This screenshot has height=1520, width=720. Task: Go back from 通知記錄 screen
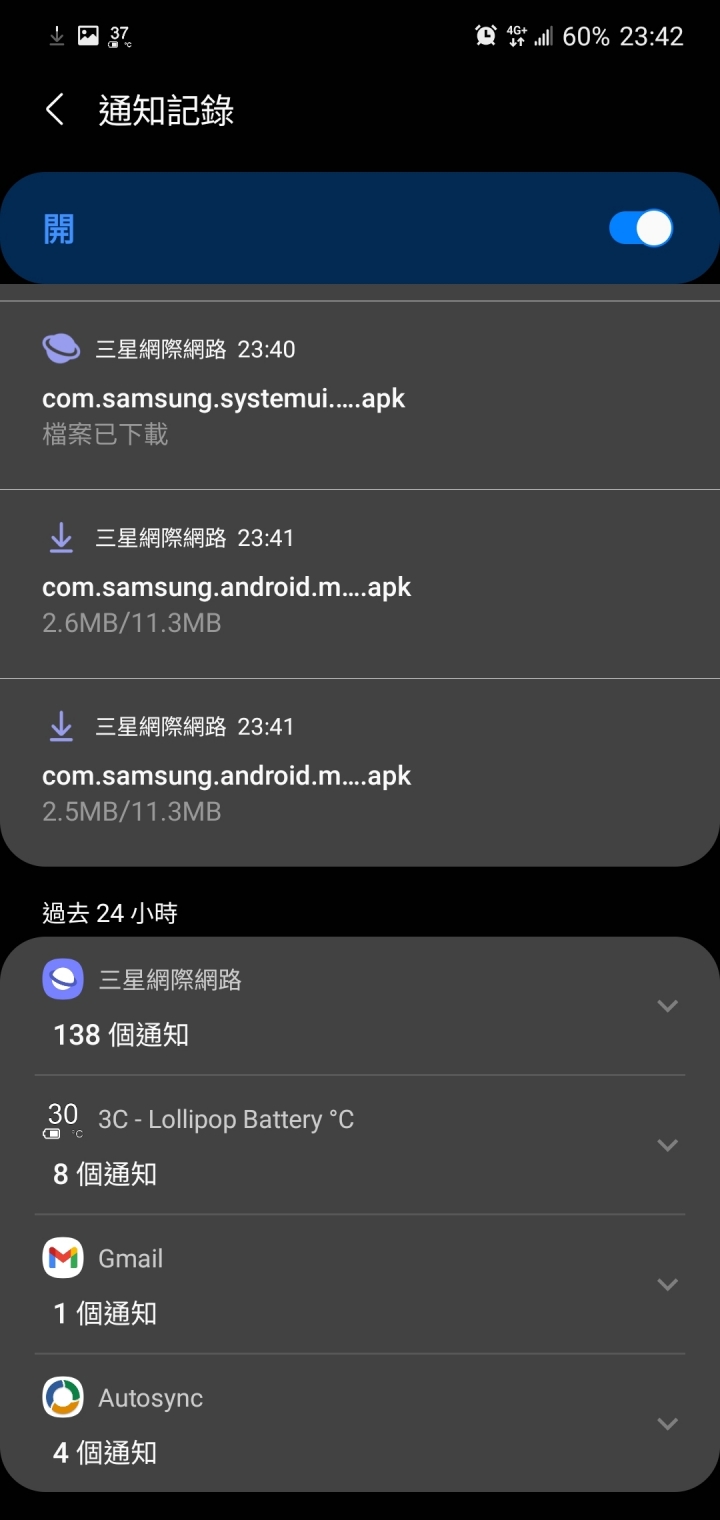click(55, 110)
